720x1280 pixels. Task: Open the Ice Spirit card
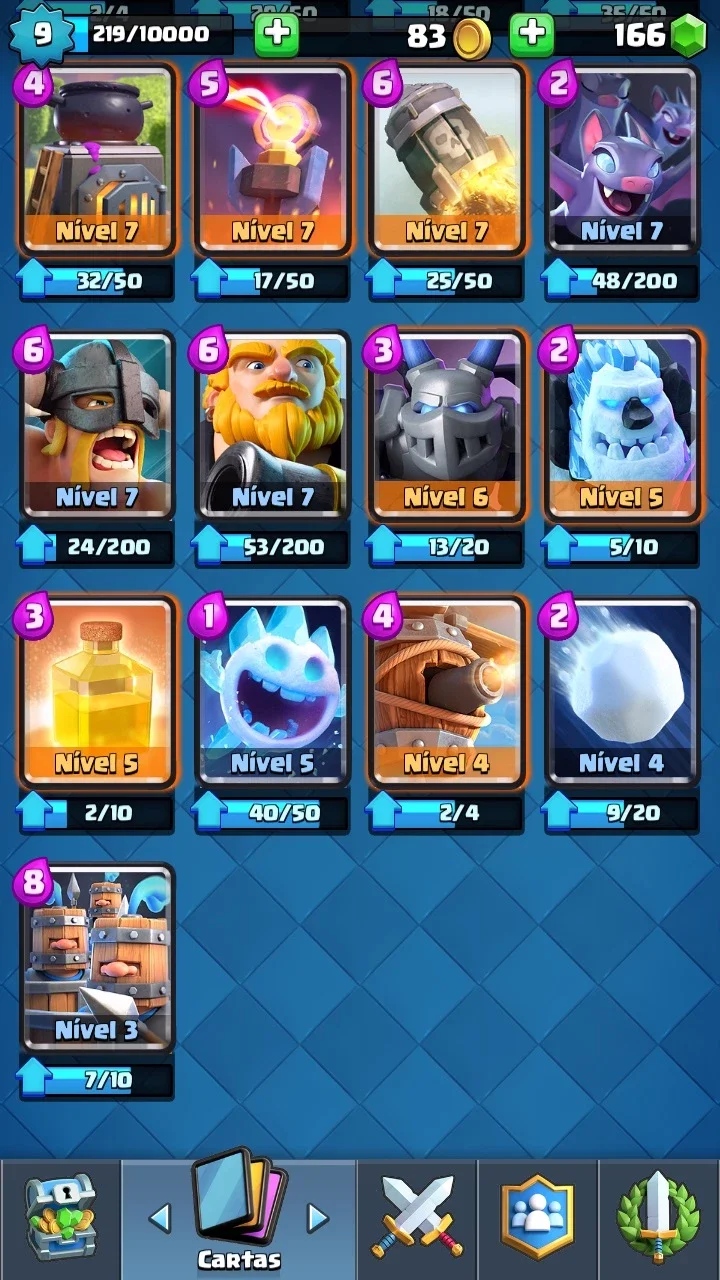tap(272, 692)
